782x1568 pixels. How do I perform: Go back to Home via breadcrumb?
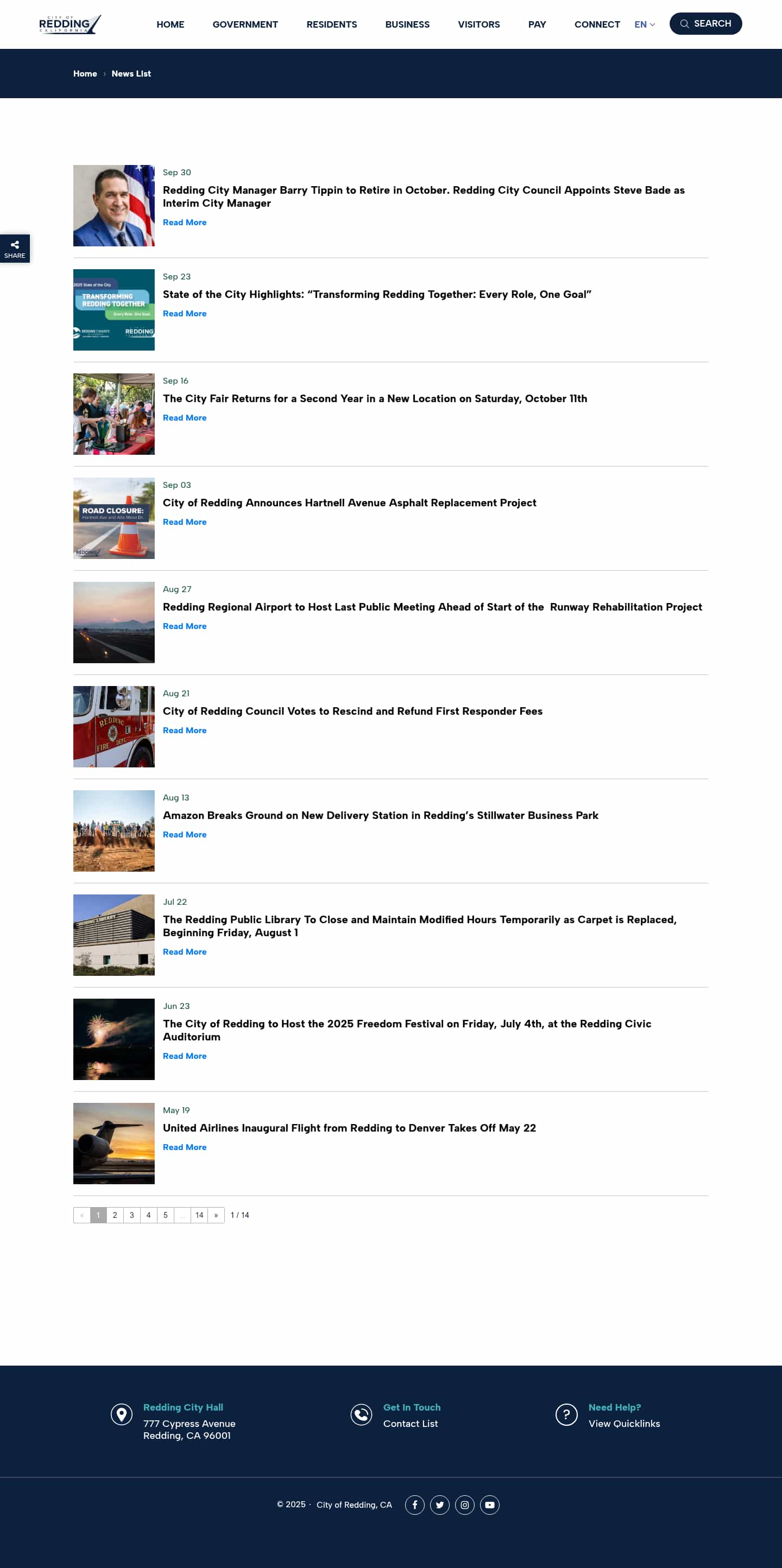pos(85,74)
